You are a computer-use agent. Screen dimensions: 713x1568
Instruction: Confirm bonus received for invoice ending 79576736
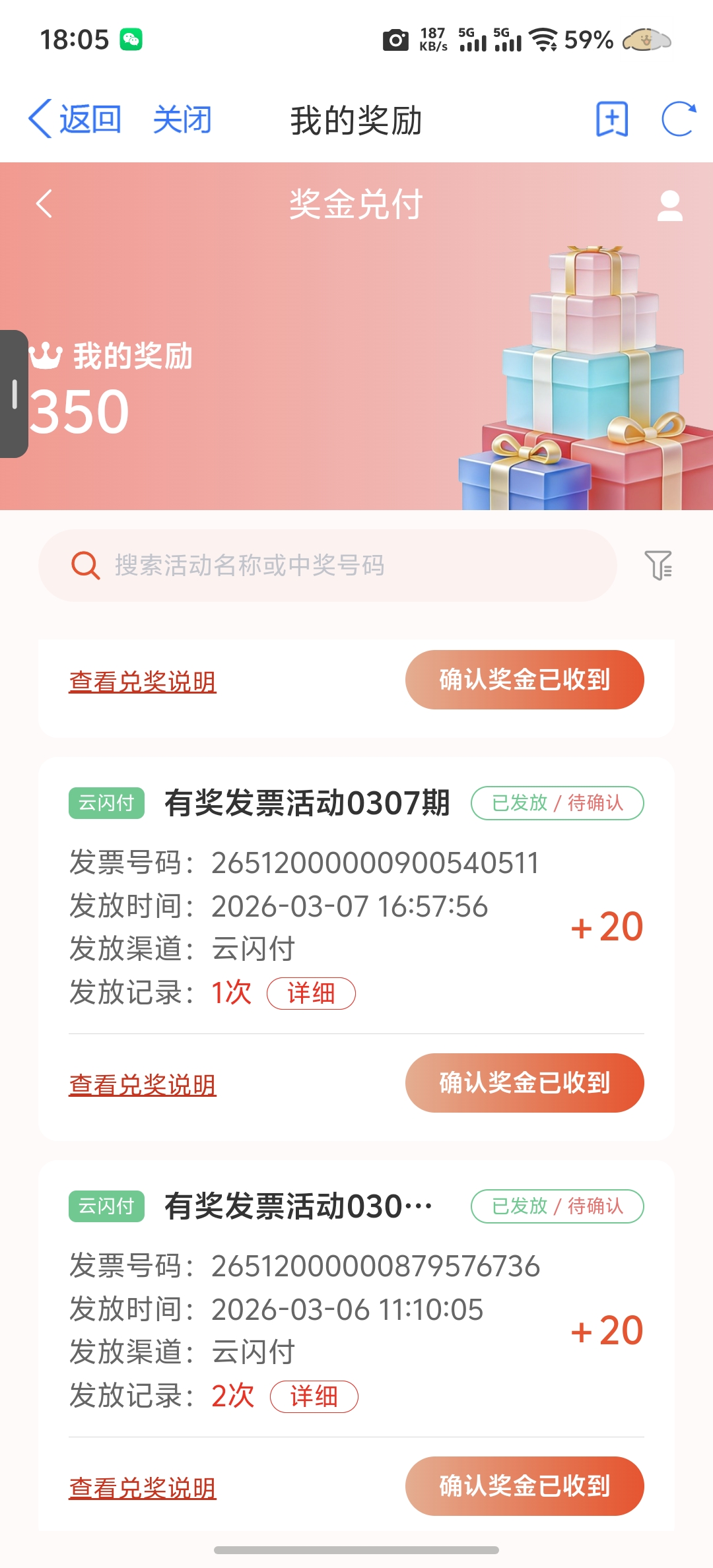point(524,1486)
